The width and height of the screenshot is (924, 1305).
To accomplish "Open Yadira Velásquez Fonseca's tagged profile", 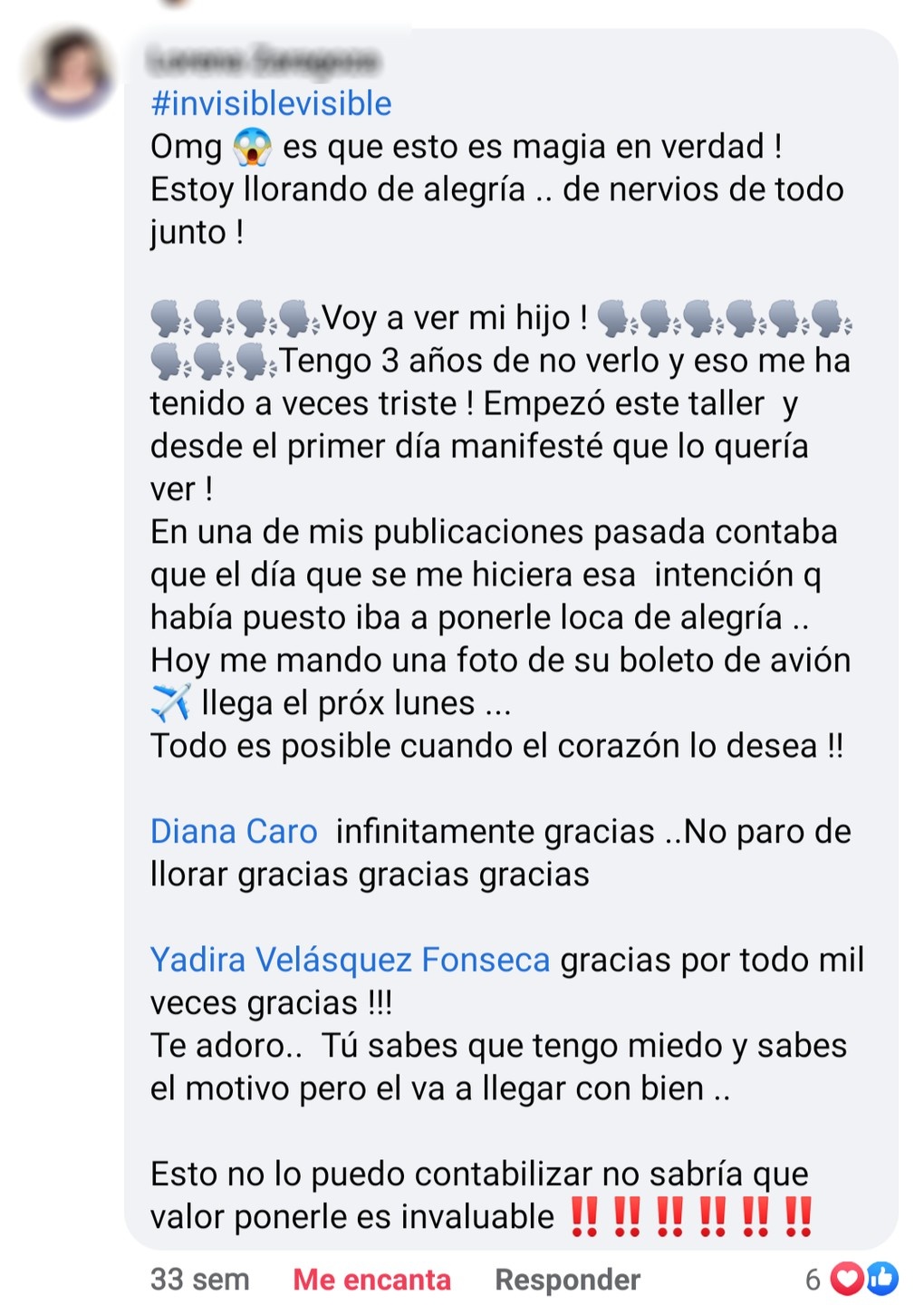I will [350, 960].
